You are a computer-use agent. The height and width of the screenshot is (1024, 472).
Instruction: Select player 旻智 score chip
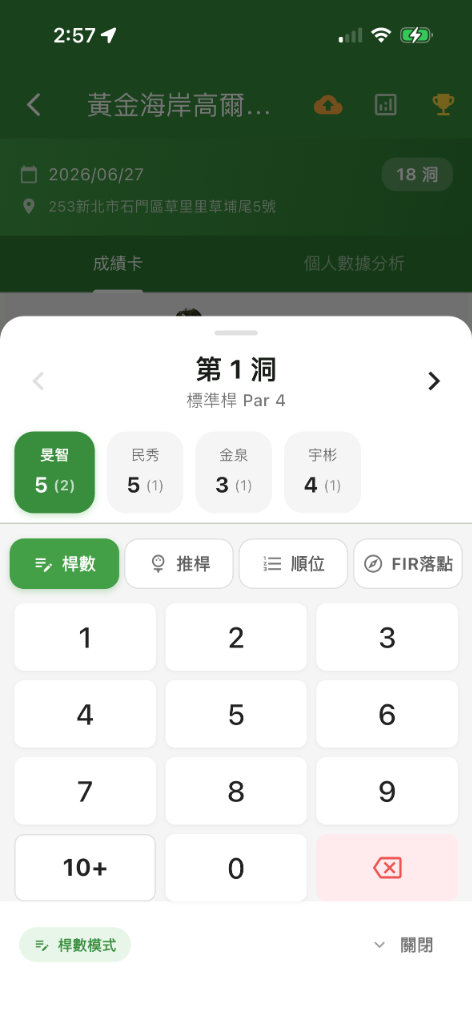55,472
